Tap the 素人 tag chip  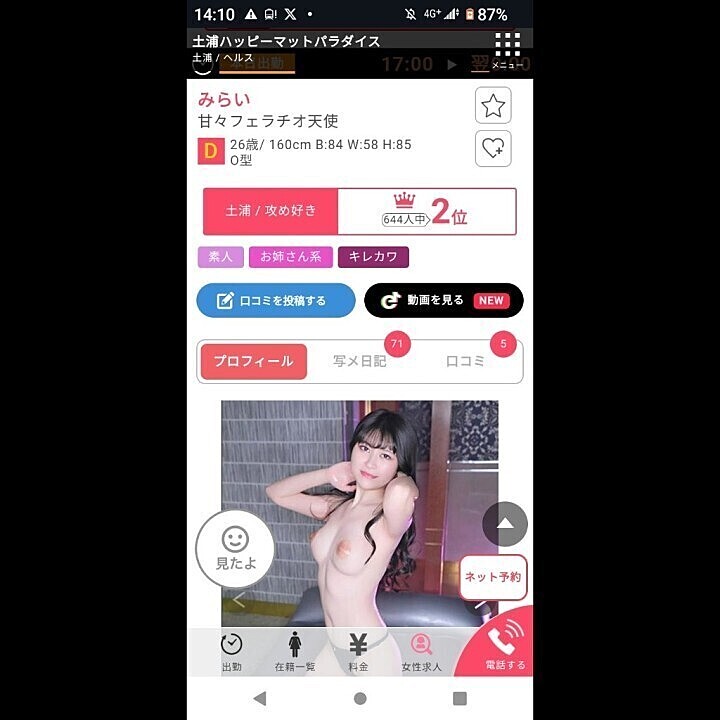point(220,257)
